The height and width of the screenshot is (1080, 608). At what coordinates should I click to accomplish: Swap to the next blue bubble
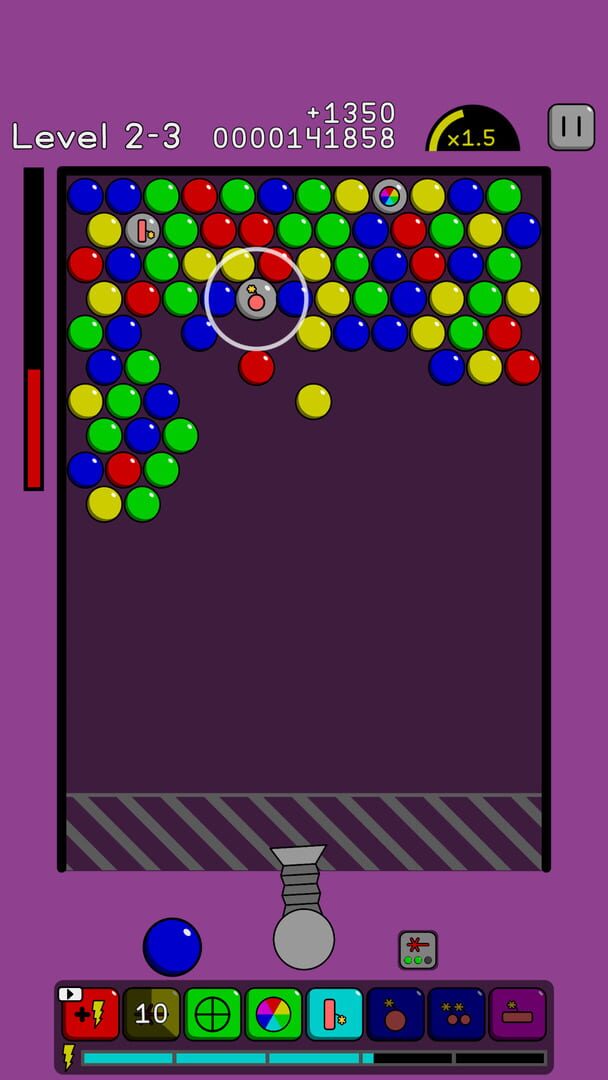click(172, 946)
